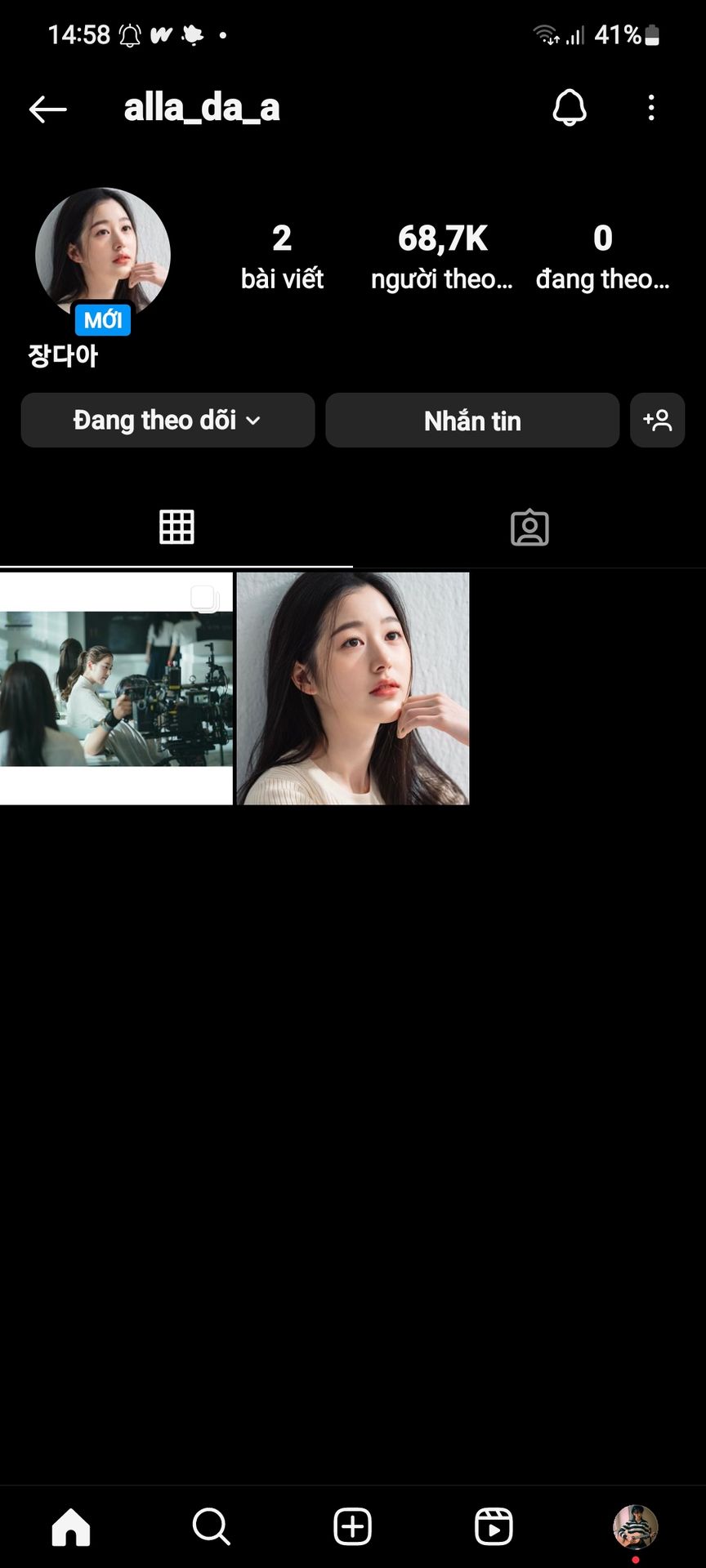Open the film set carousel post

[x=116, y=688]
